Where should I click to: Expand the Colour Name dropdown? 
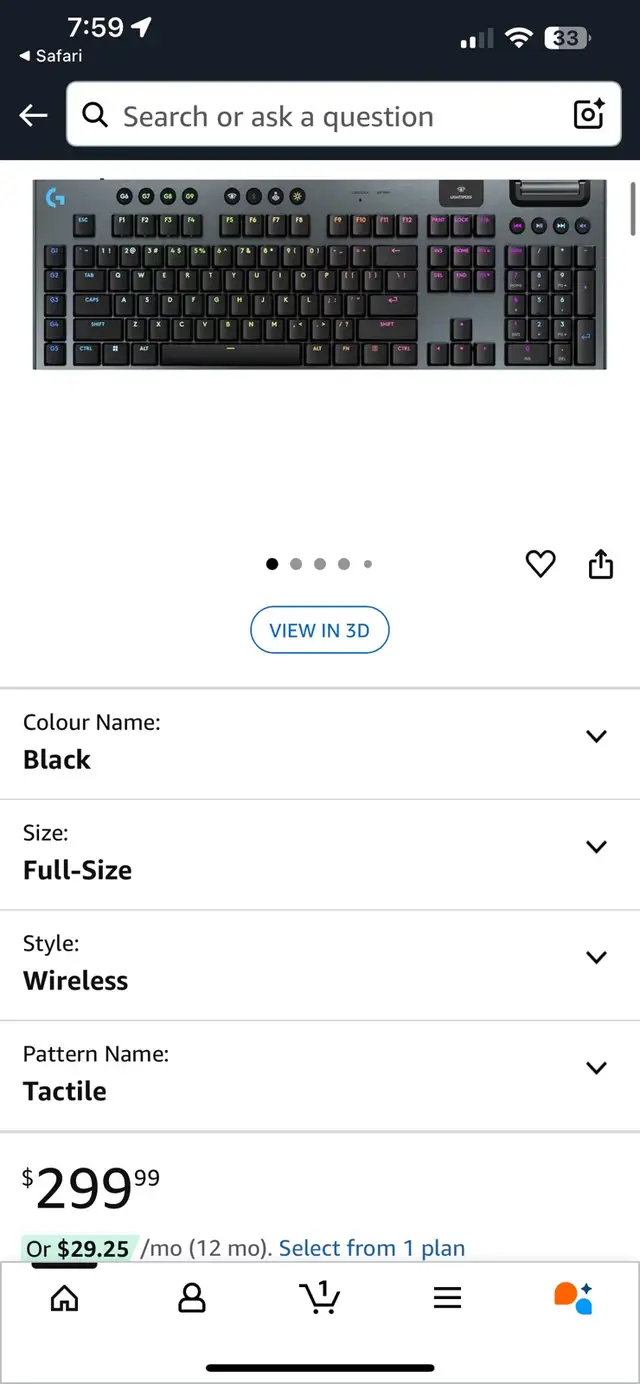click(x=320, y=743)
